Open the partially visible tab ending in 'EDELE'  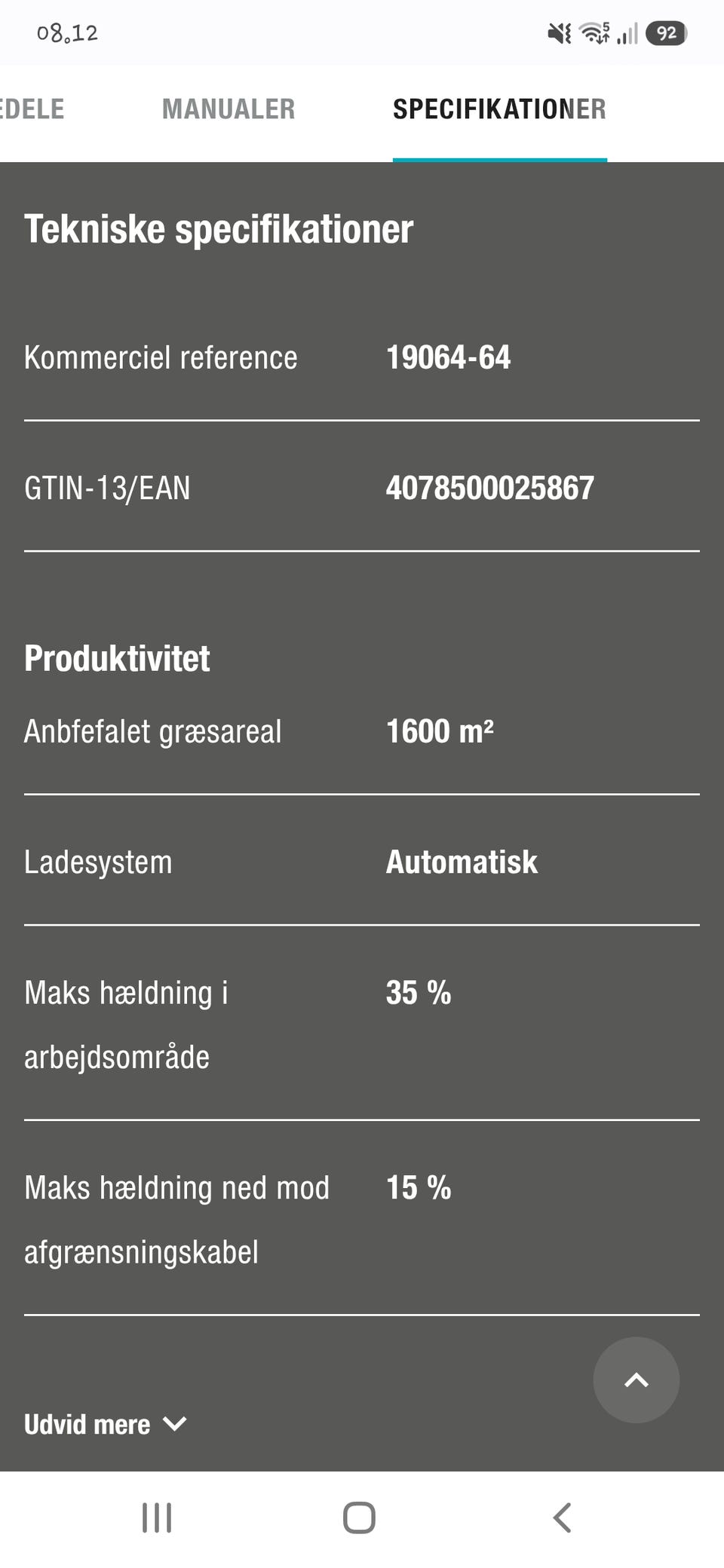pos(32,109)
